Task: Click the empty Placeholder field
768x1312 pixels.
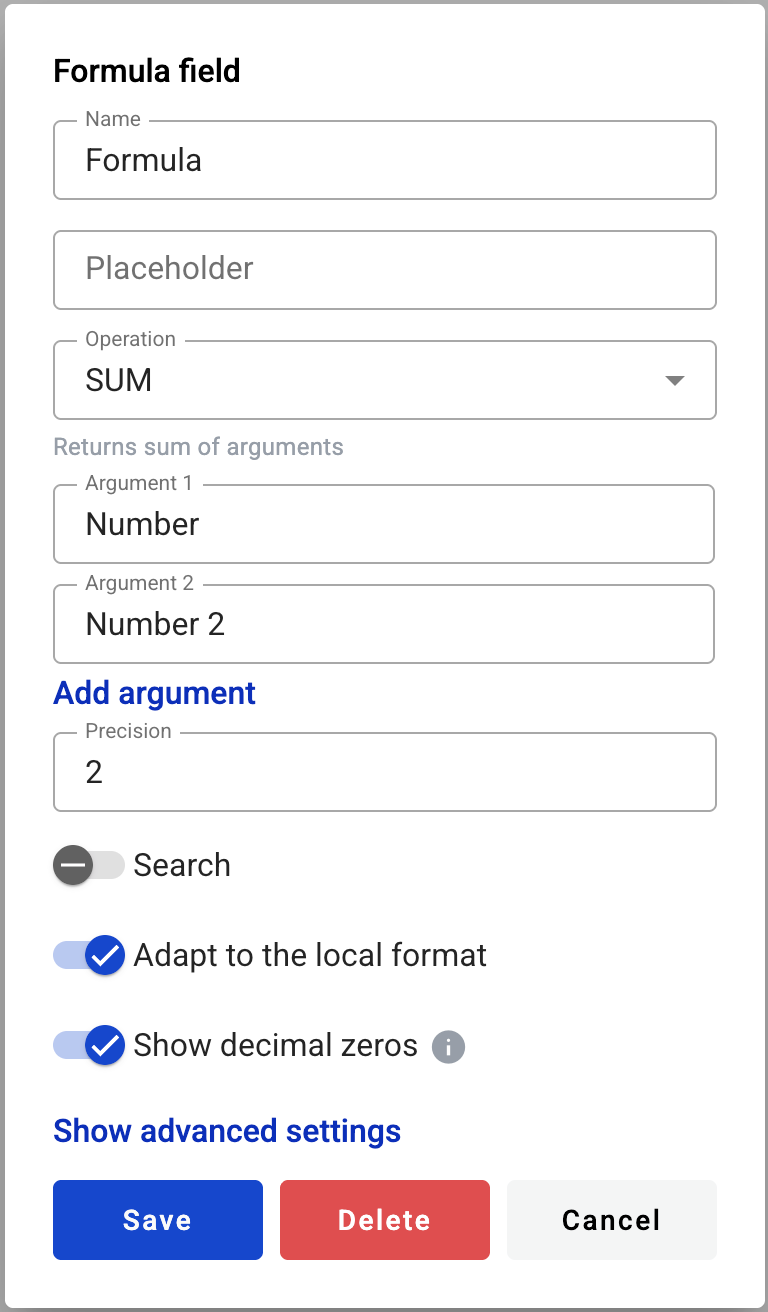Action: pos(385,270)
